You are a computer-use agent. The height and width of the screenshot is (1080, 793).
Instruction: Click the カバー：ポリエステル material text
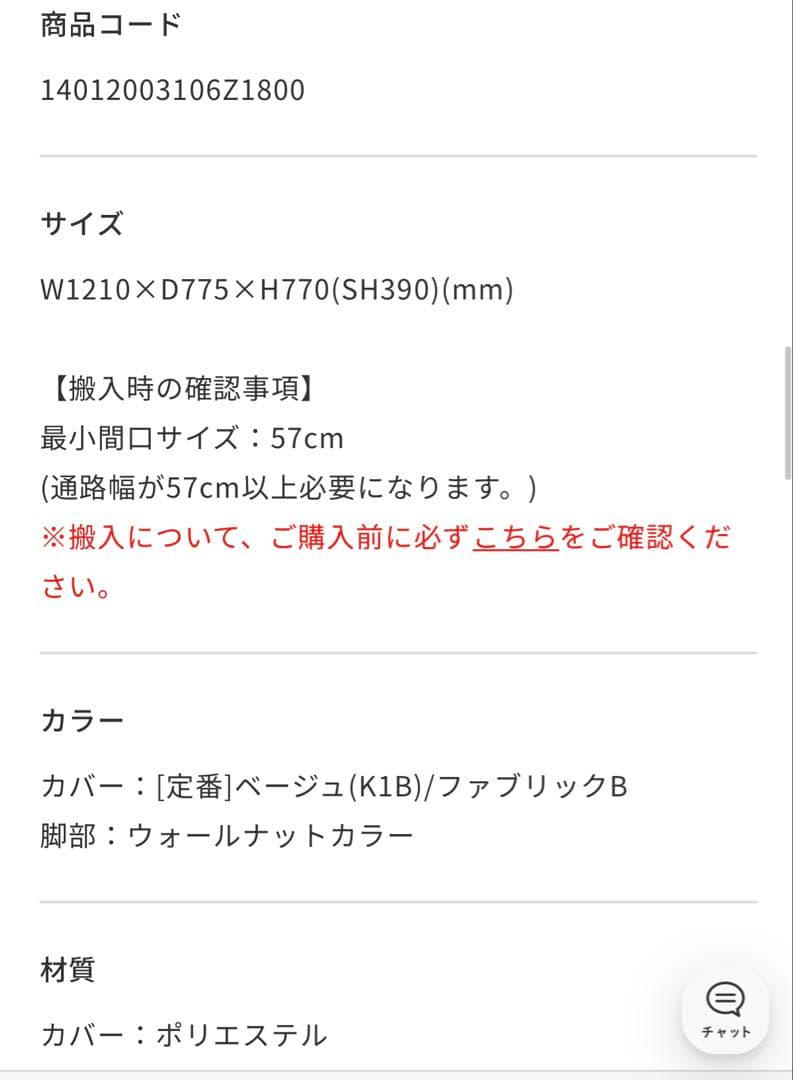pos(185,1037)
